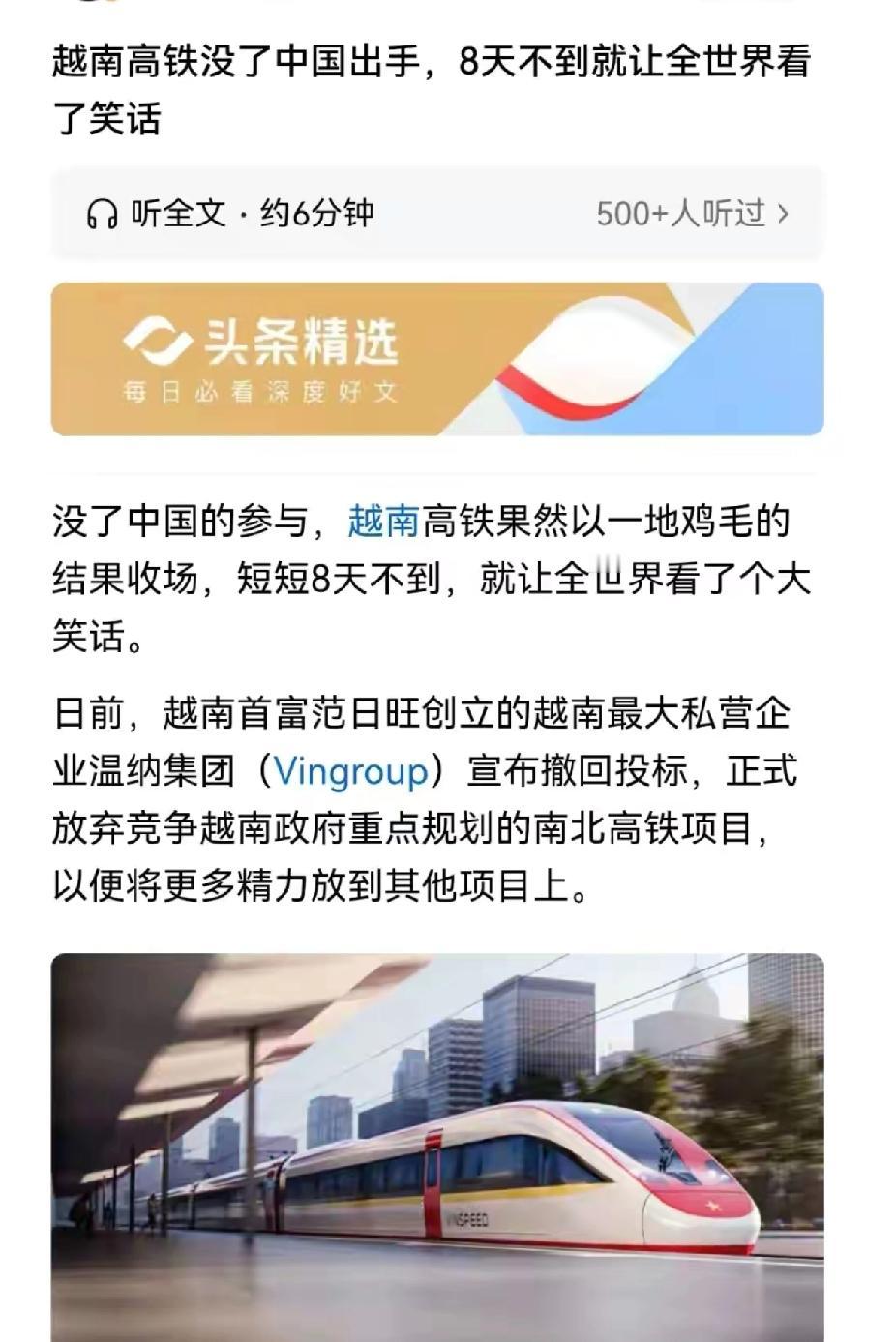This screenshot has width=896, height=1342.
Task: Tap the article title text
Action: pos(433,89)
